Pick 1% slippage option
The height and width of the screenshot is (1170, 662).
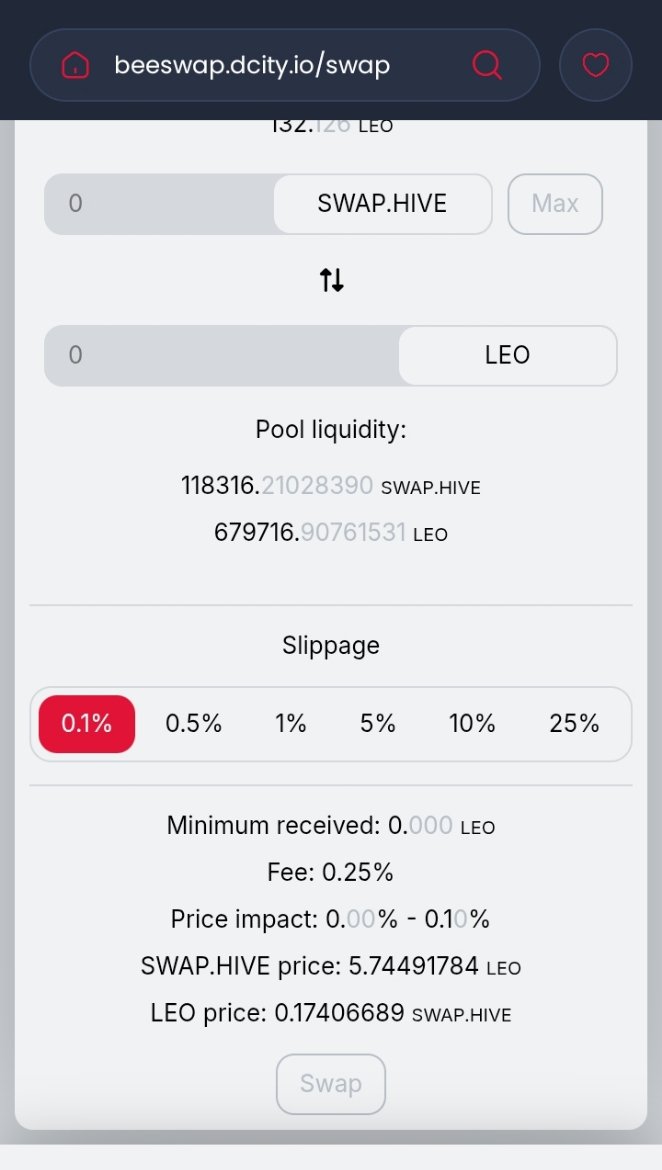(290, 724)
